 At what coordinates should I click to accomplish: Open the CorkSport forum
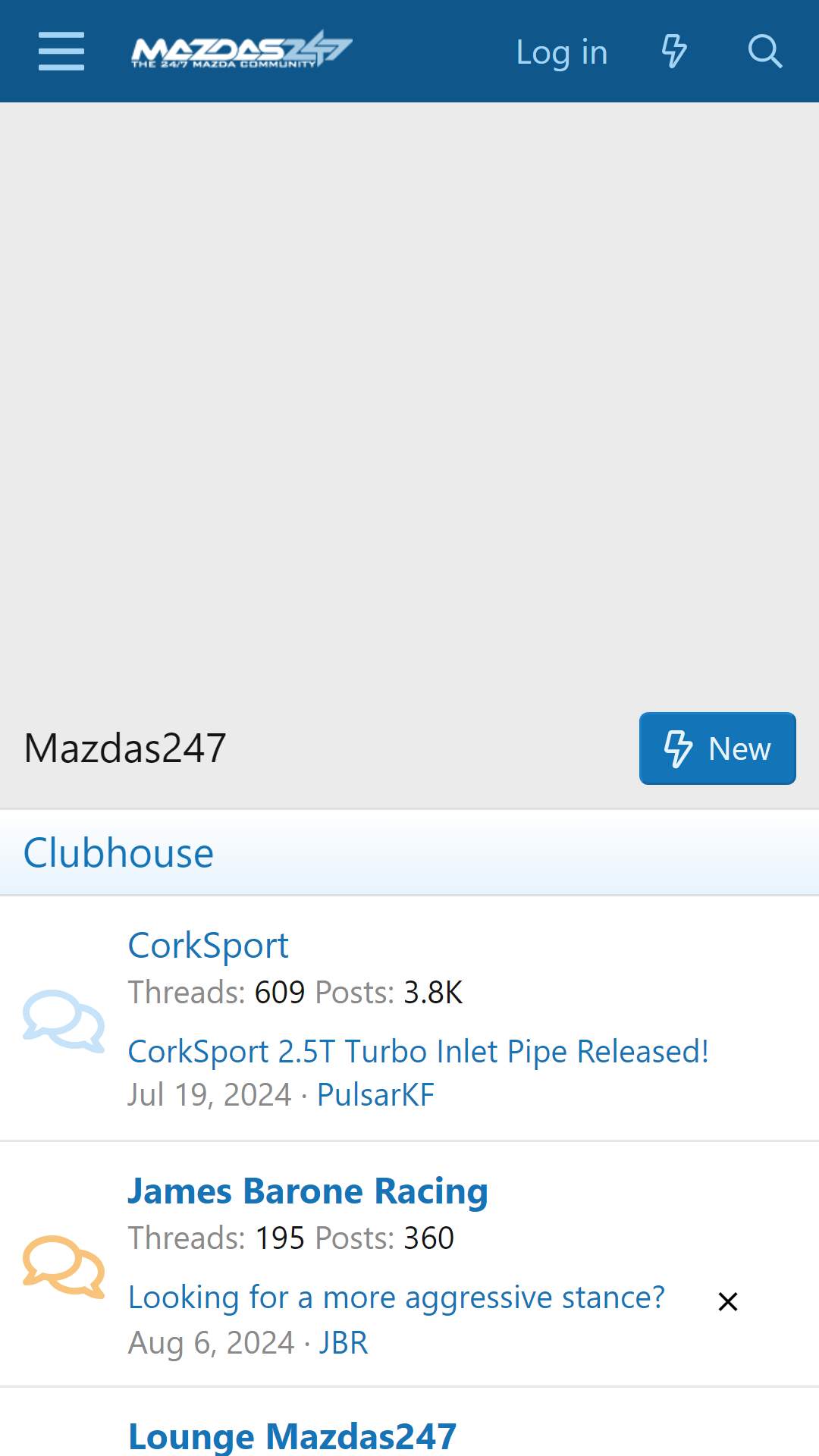[x=208, y=946]
